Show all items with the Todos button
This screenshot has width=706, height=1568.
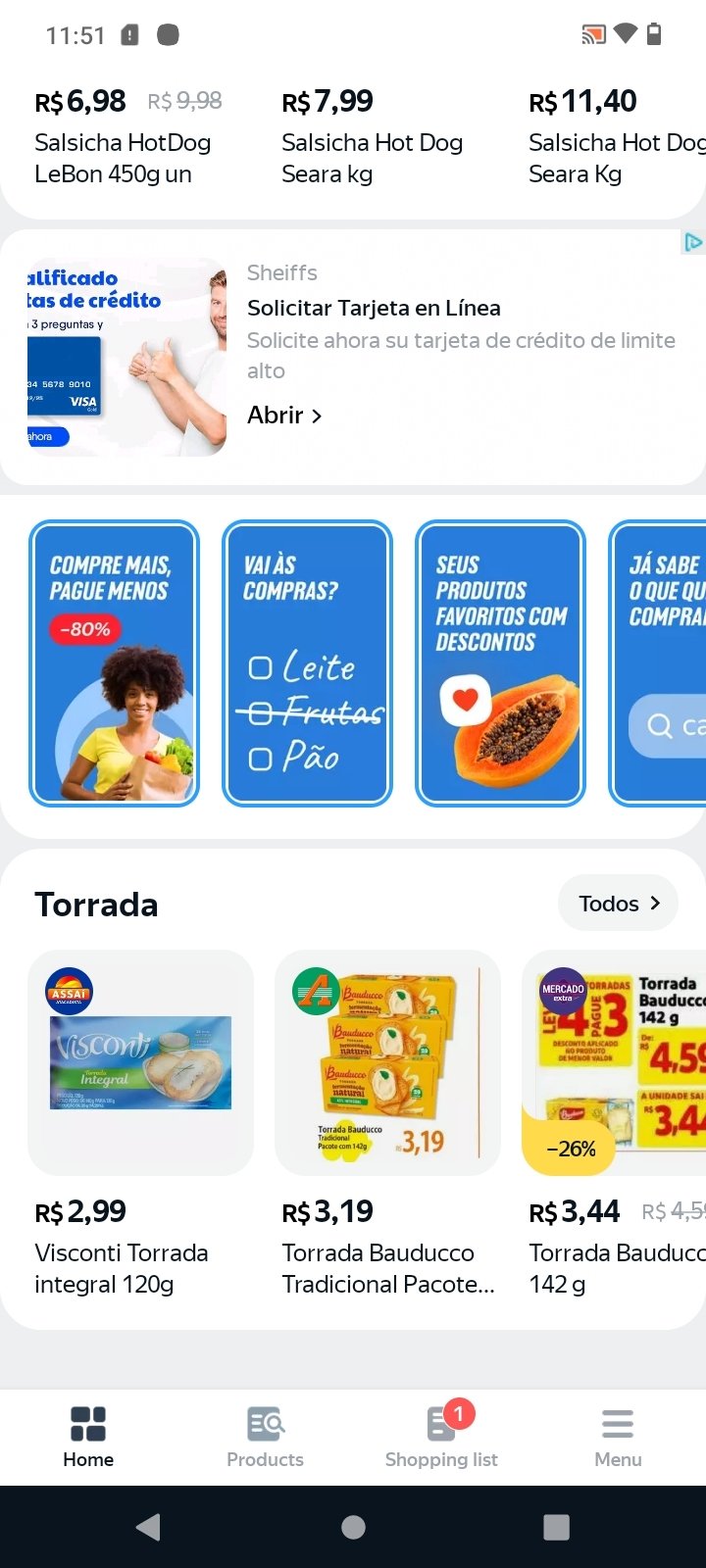(619, 904)
